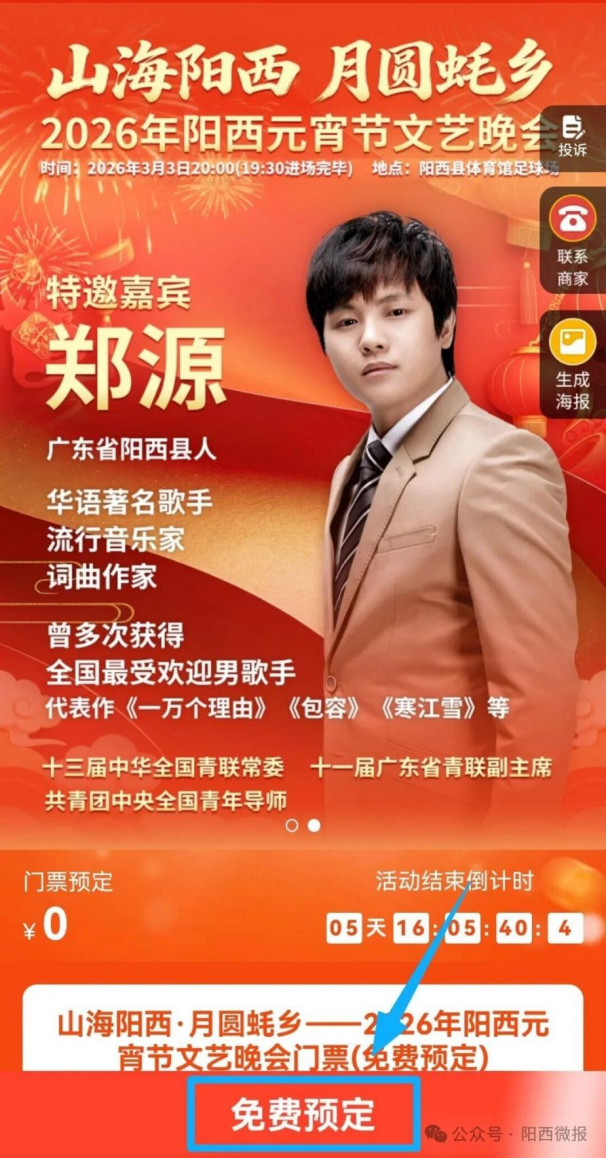The image size is (606, 1158).
Task: Contact the merchant via 联系商家
Action: 573,242
